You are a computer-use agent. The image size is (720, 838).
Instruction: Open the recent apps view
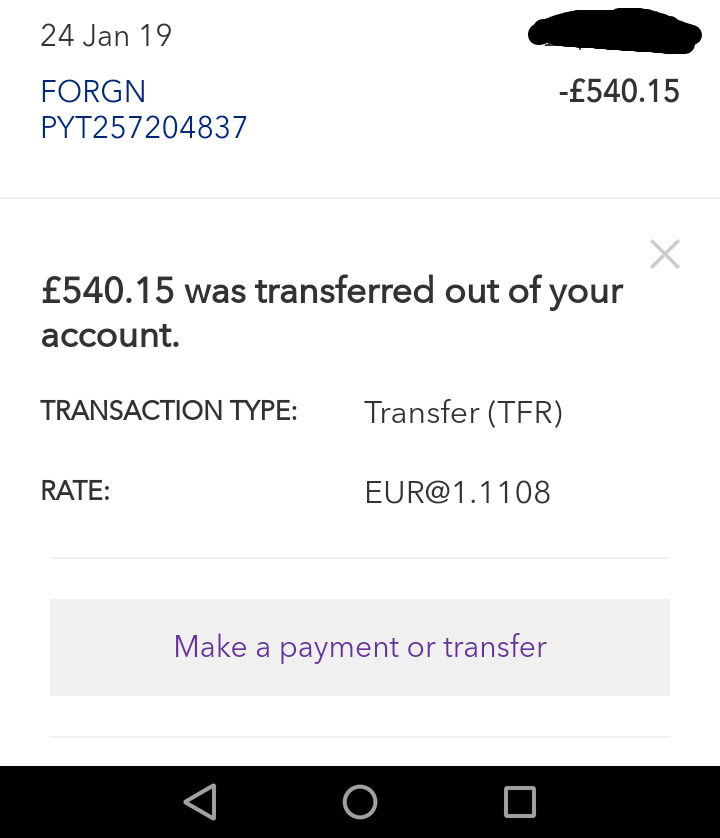pos(519,802)
